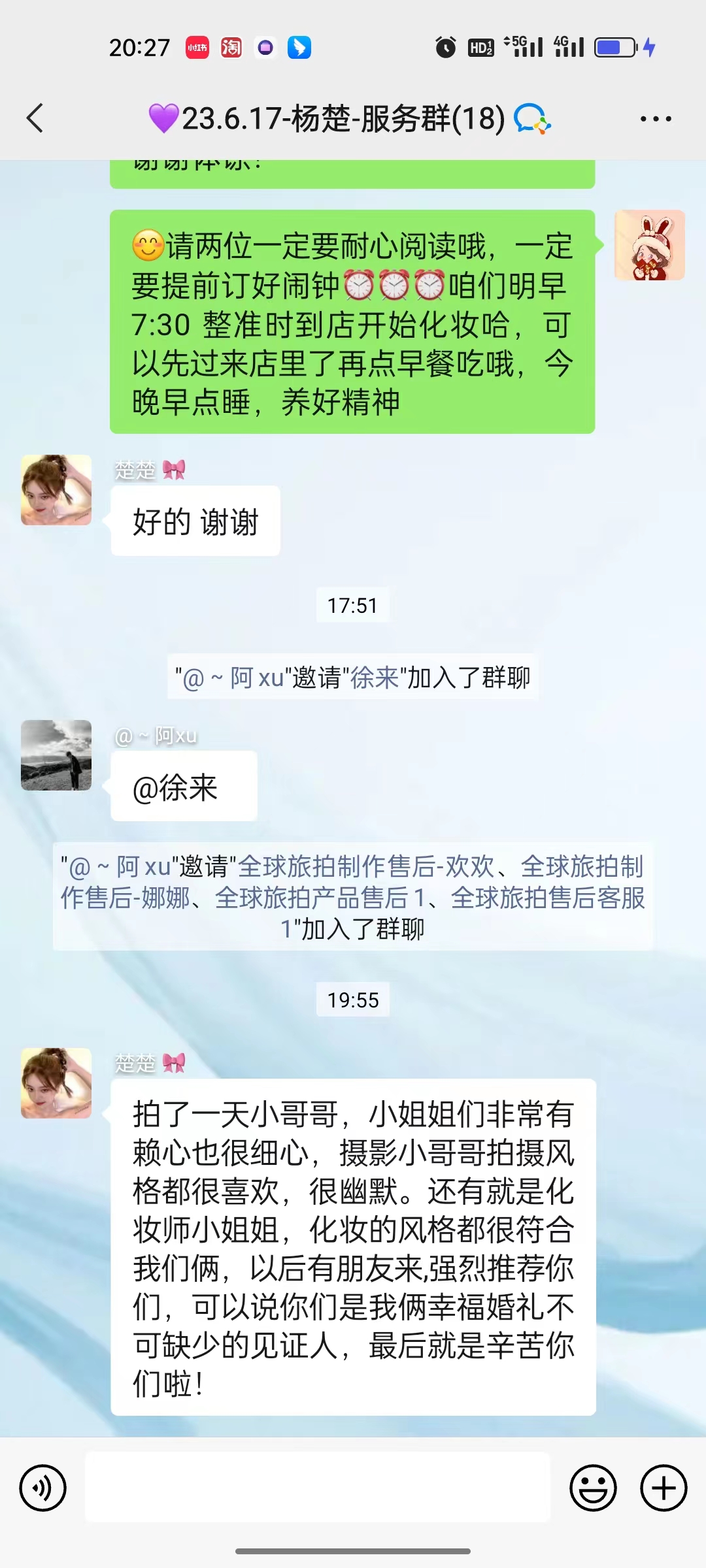The image size is (706, 1568).
Task: Open 徐来's profile from the invite notice
Action: [375, 678]
